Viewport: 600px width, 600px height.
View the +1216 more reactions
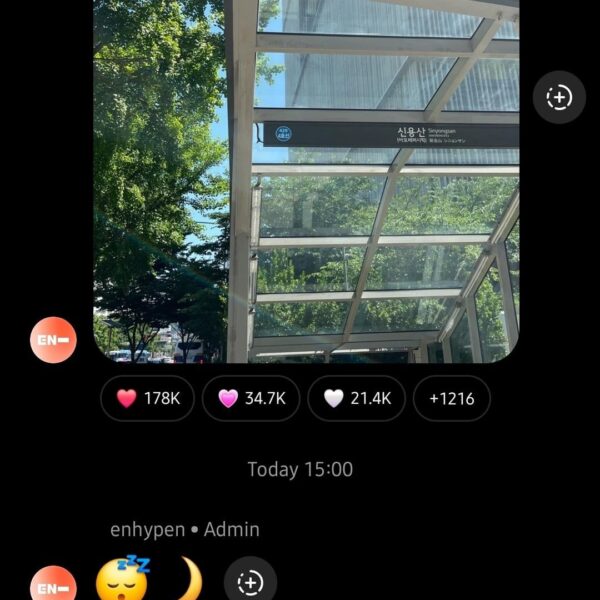click(451, 398)
